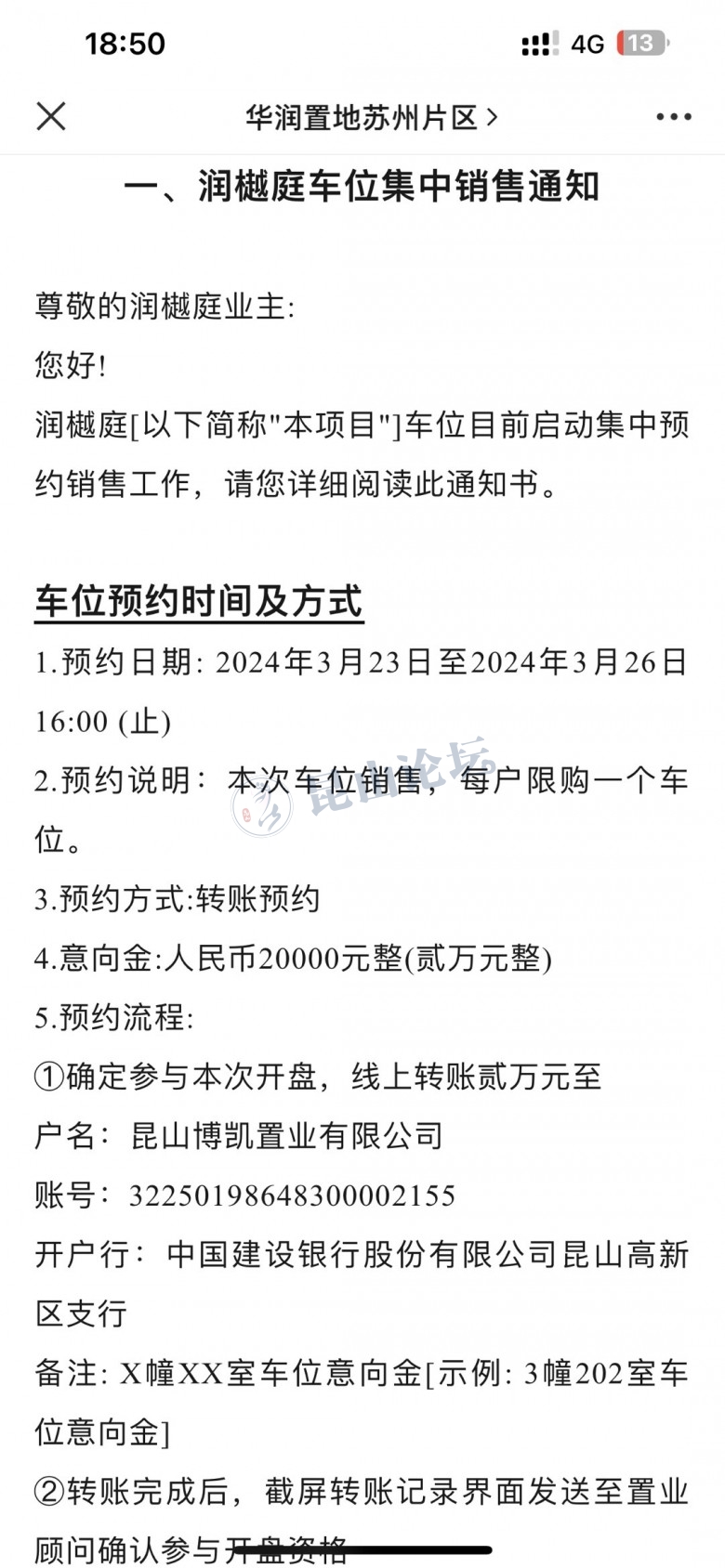Screen dimensions: 725x1568
Task: Open the 华润置地苏州片区 account page
Action: [371, 117]
